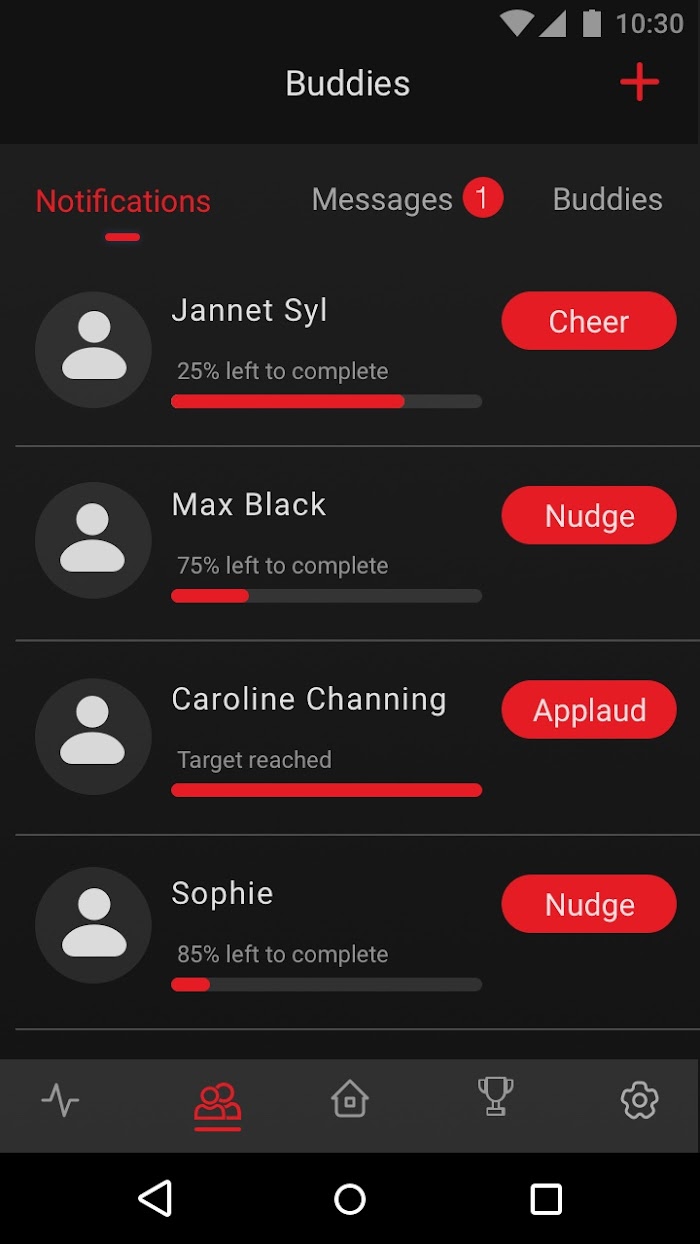
Task: Select the Notifications tab
Action: [123, 201]
